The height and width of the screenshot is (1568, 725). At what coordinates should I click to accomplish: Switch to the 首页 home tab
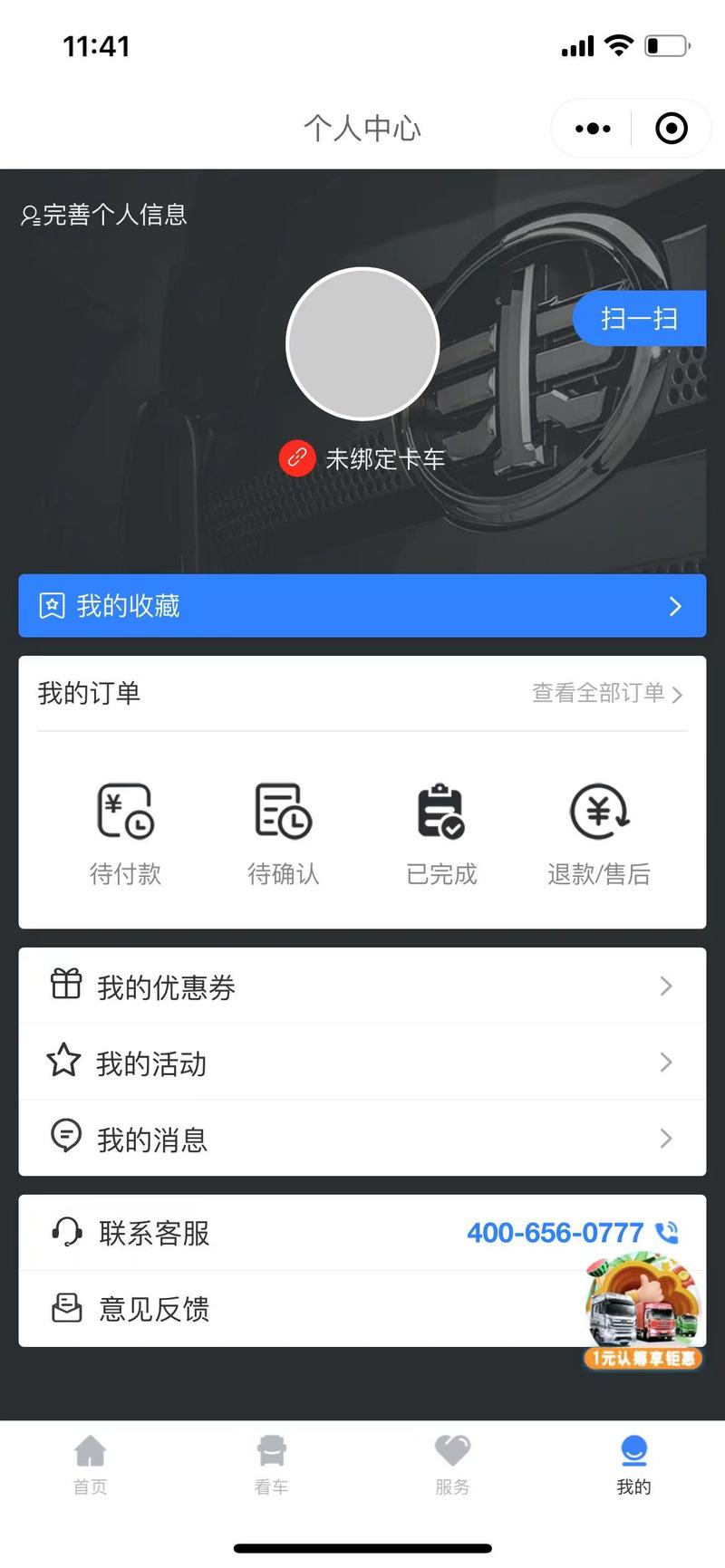point(90,1463)
